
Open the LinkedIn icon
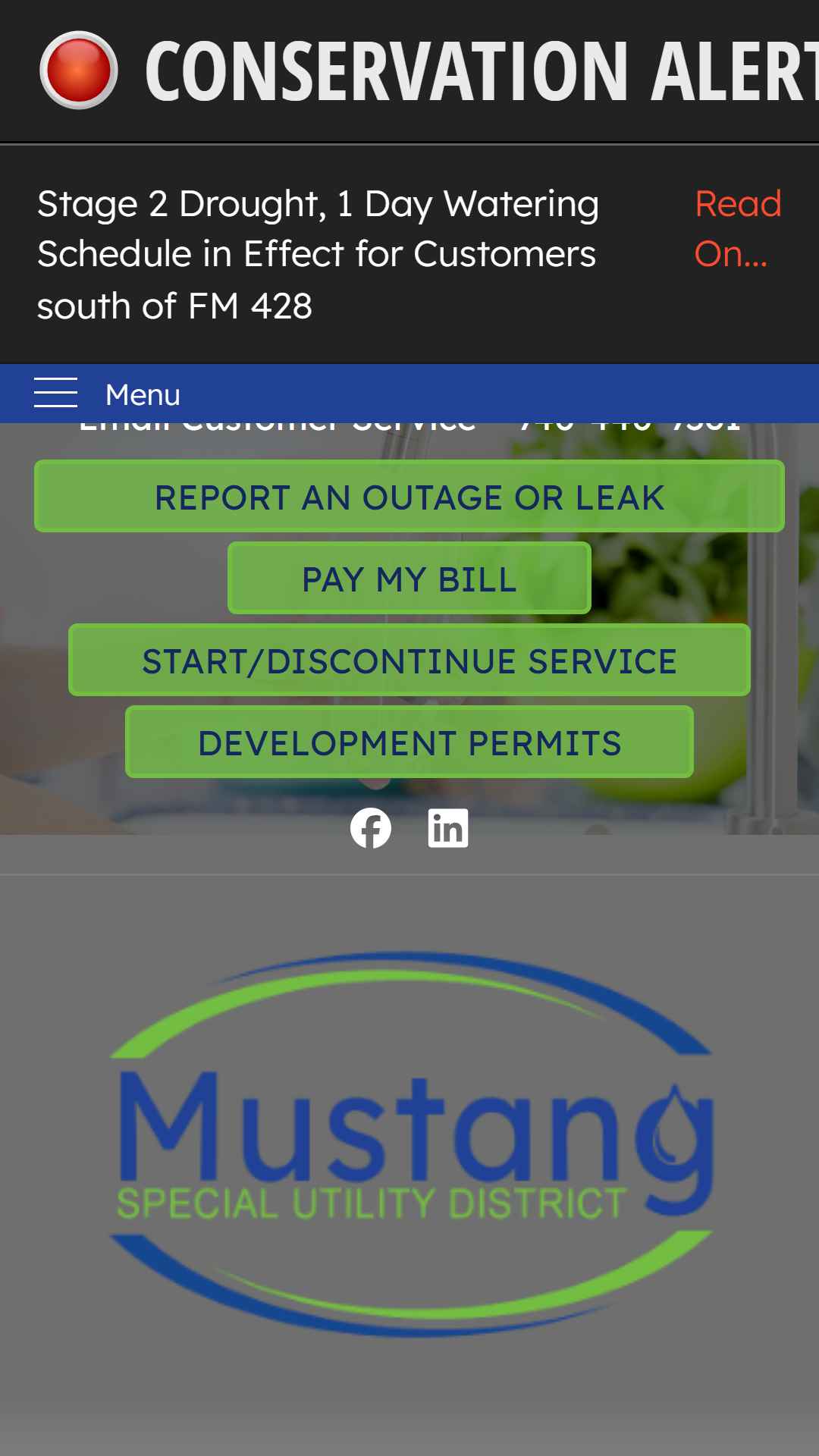(x=448, y=828)
